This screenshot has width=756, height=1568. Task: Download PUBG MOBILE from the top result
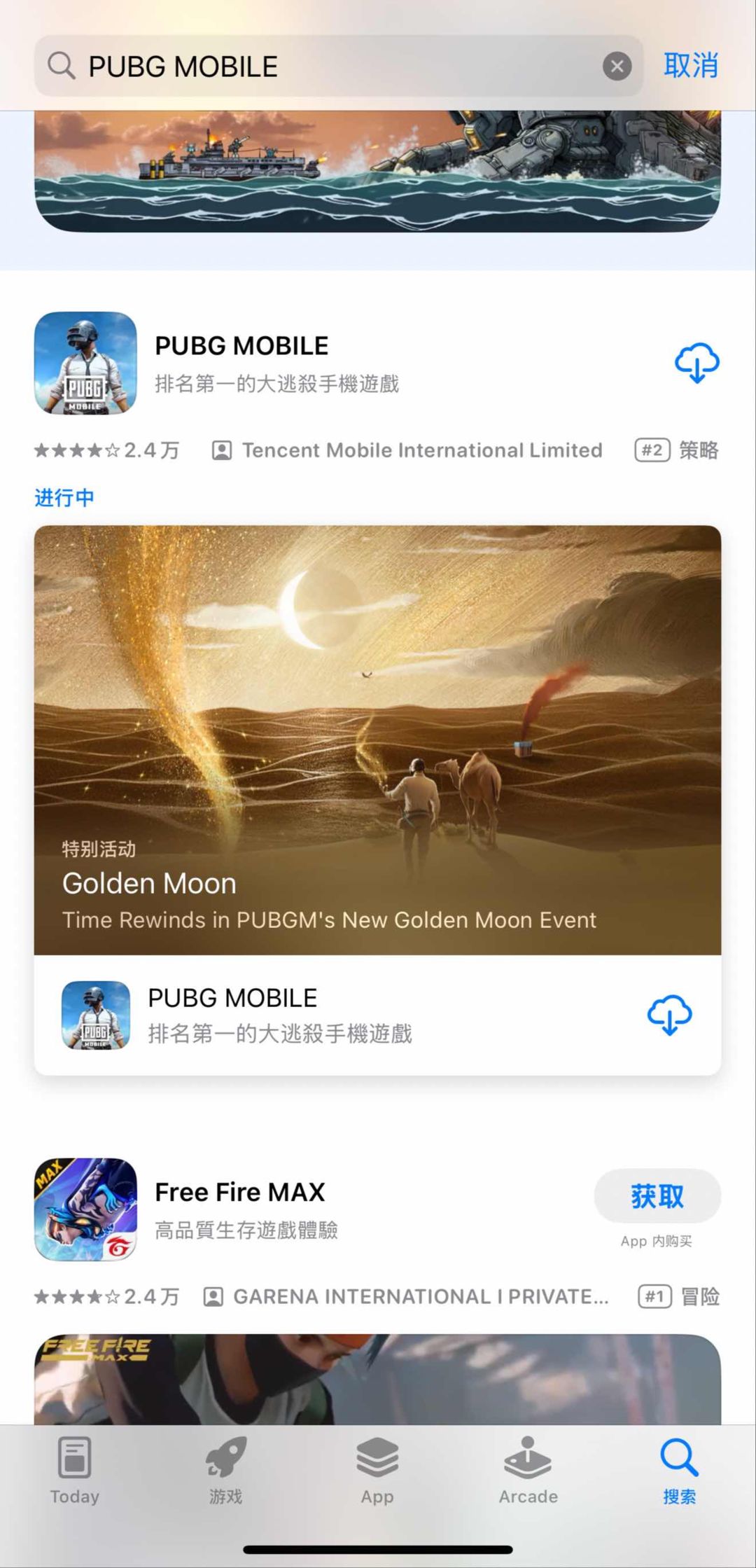pyautogui.click(x=696, y=363)
